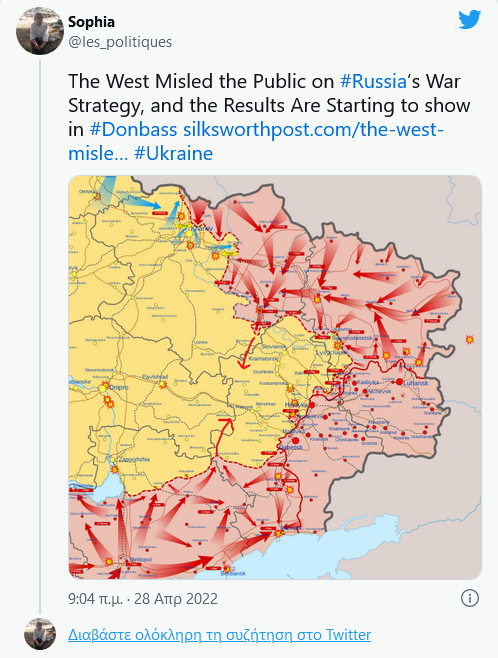
Task: Tap the Twitter bird logo
Action: 469,20
